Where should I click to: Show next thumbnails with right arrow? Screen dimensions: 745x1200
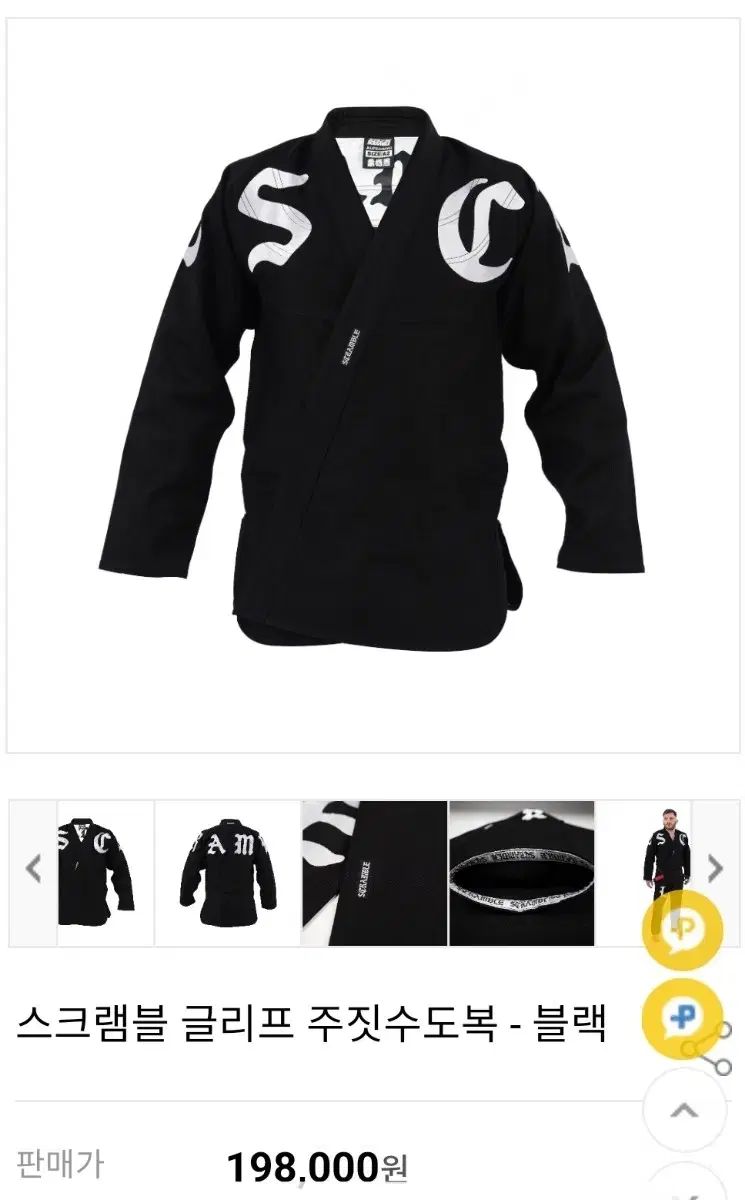pos(716,869)
